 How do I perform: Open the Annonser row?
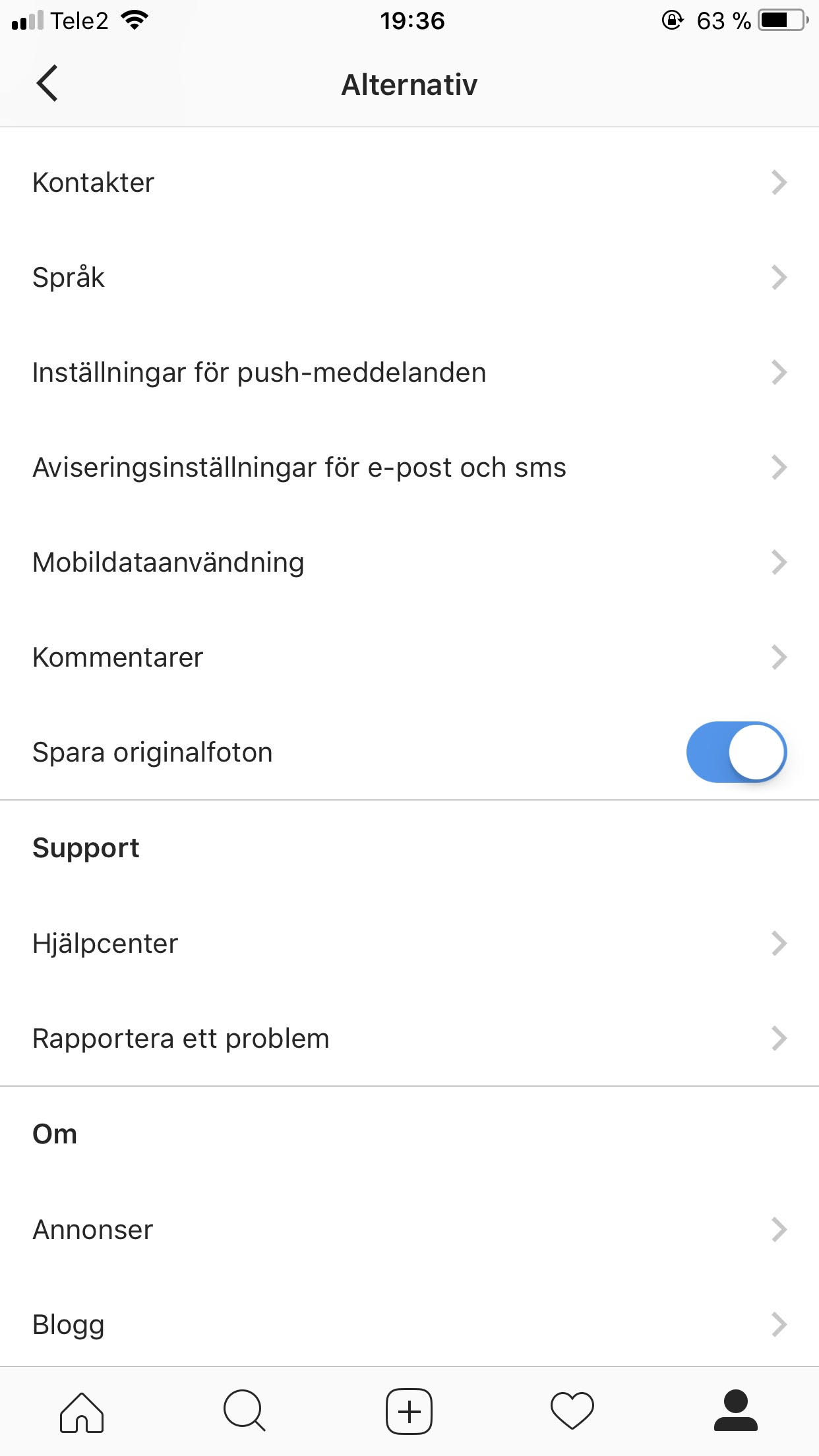coord(409,1230)
